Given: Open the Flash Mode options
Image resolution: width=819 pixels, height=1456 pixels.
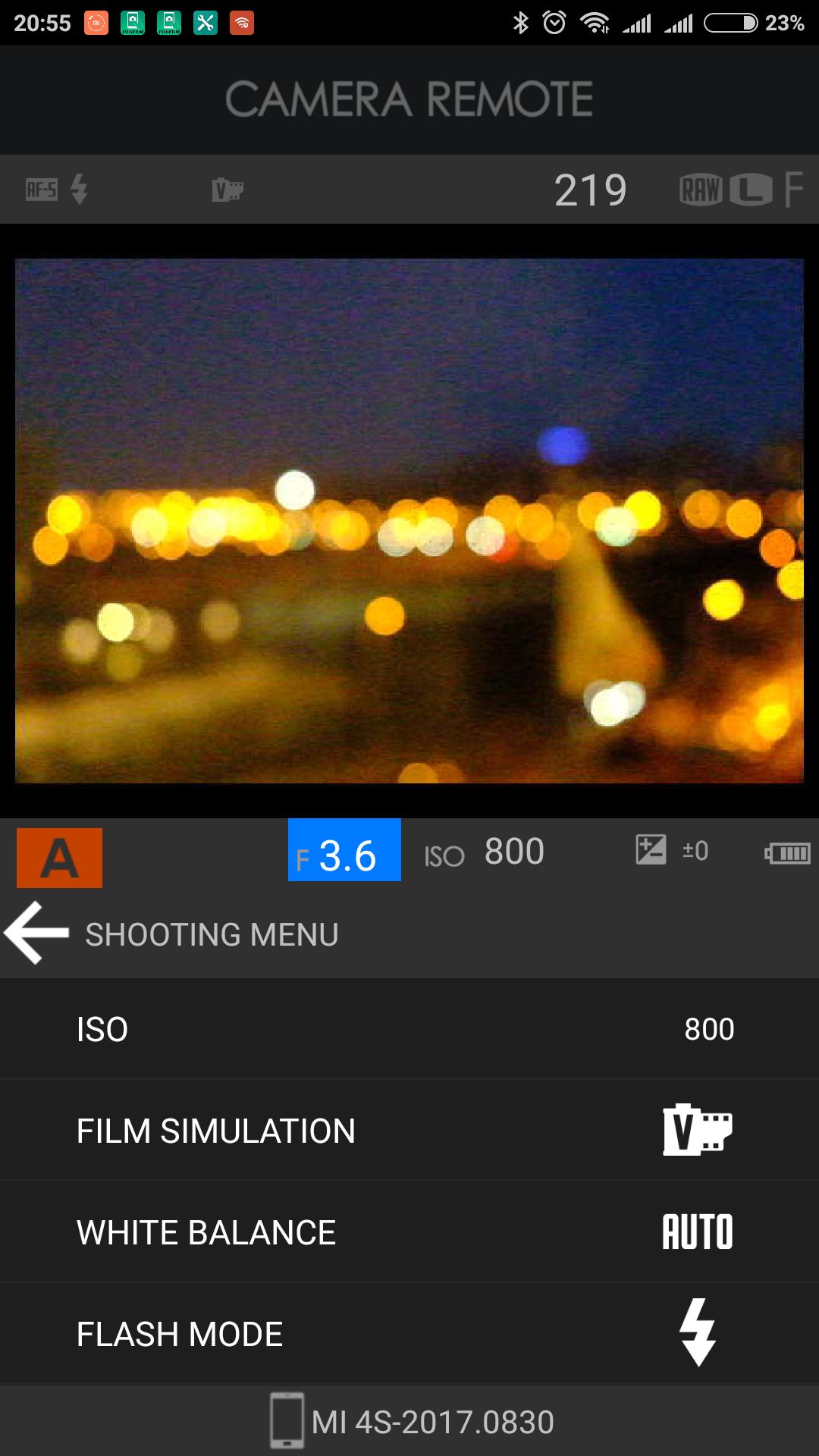Looking at the screenshot, I should tap(409, 1333).
